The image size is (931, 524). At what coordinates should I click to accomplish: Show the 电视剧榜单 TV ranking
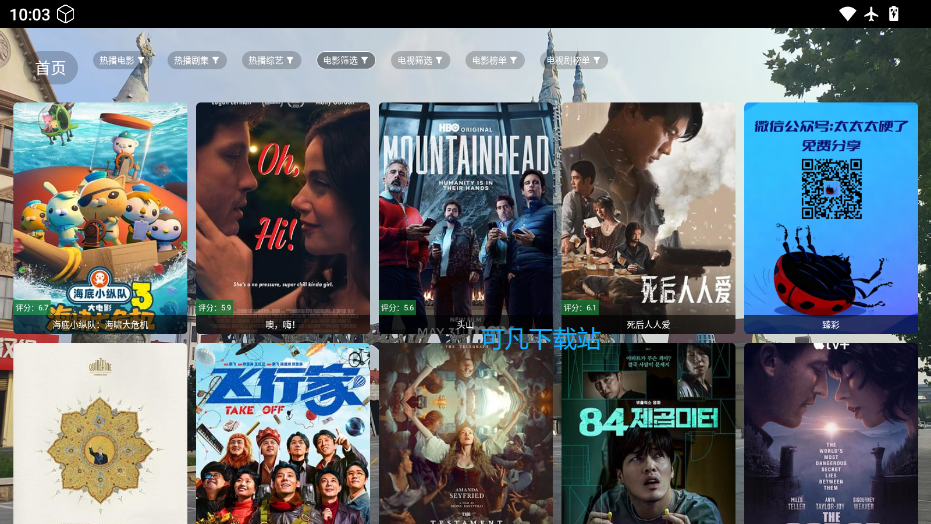click(x=574, y=61)
